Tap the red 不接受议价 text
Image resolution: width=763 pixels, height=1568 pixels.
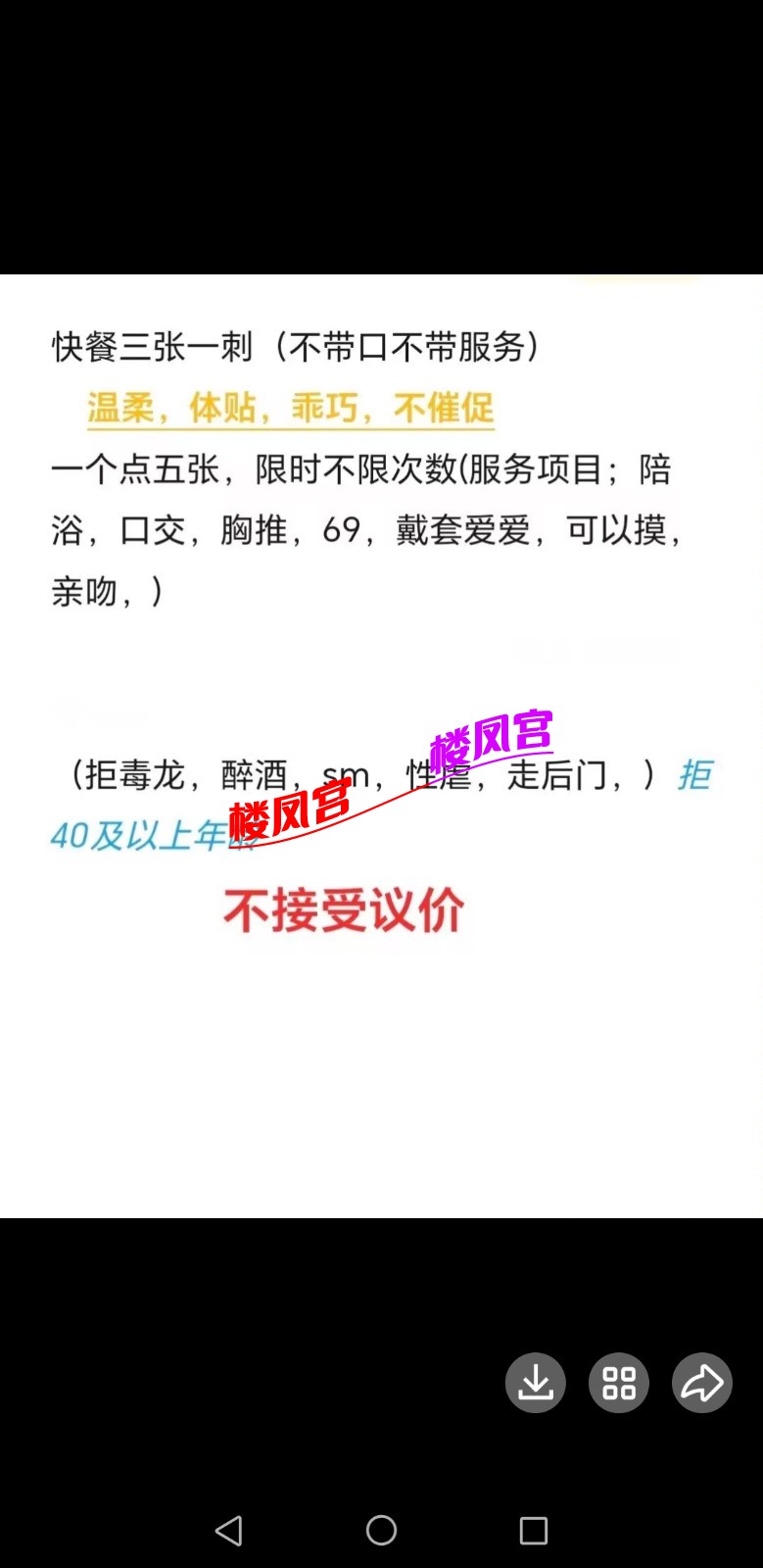point(343,909)
